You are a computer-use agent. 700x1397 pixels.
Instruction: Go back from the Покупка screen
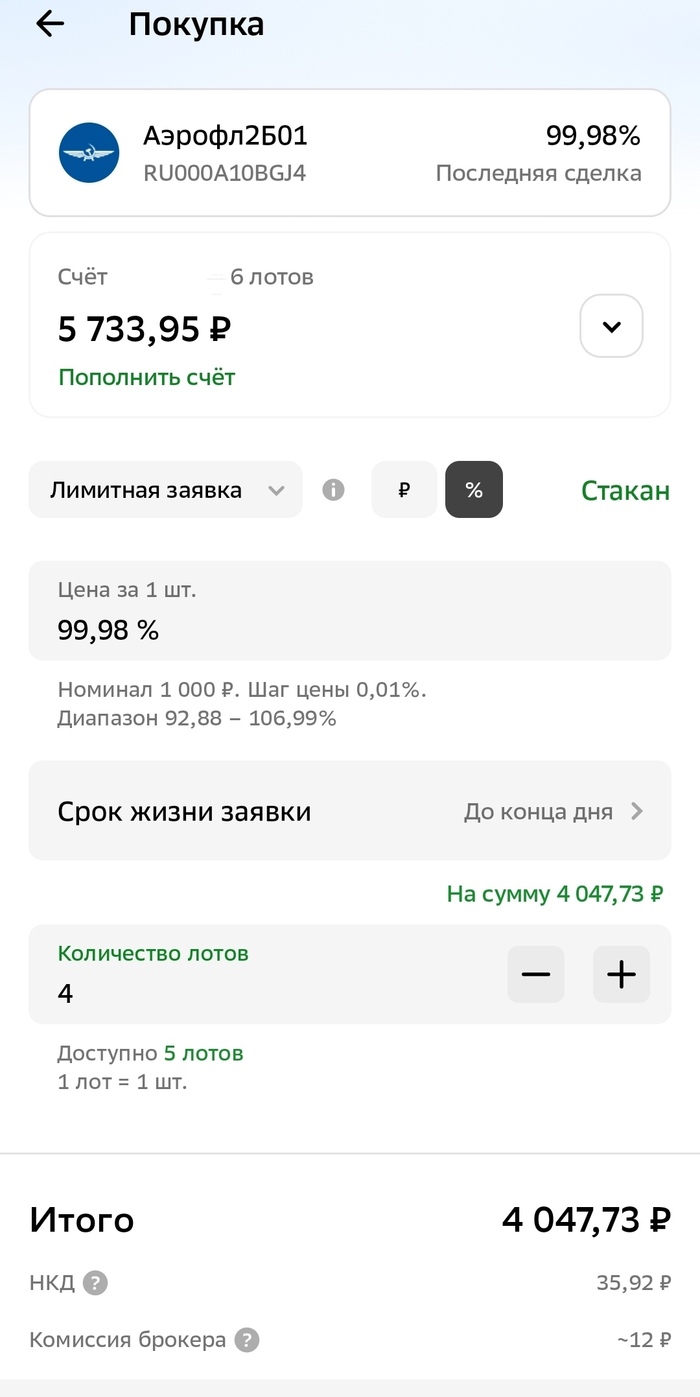pyautogui.click(x=49, y=25)
